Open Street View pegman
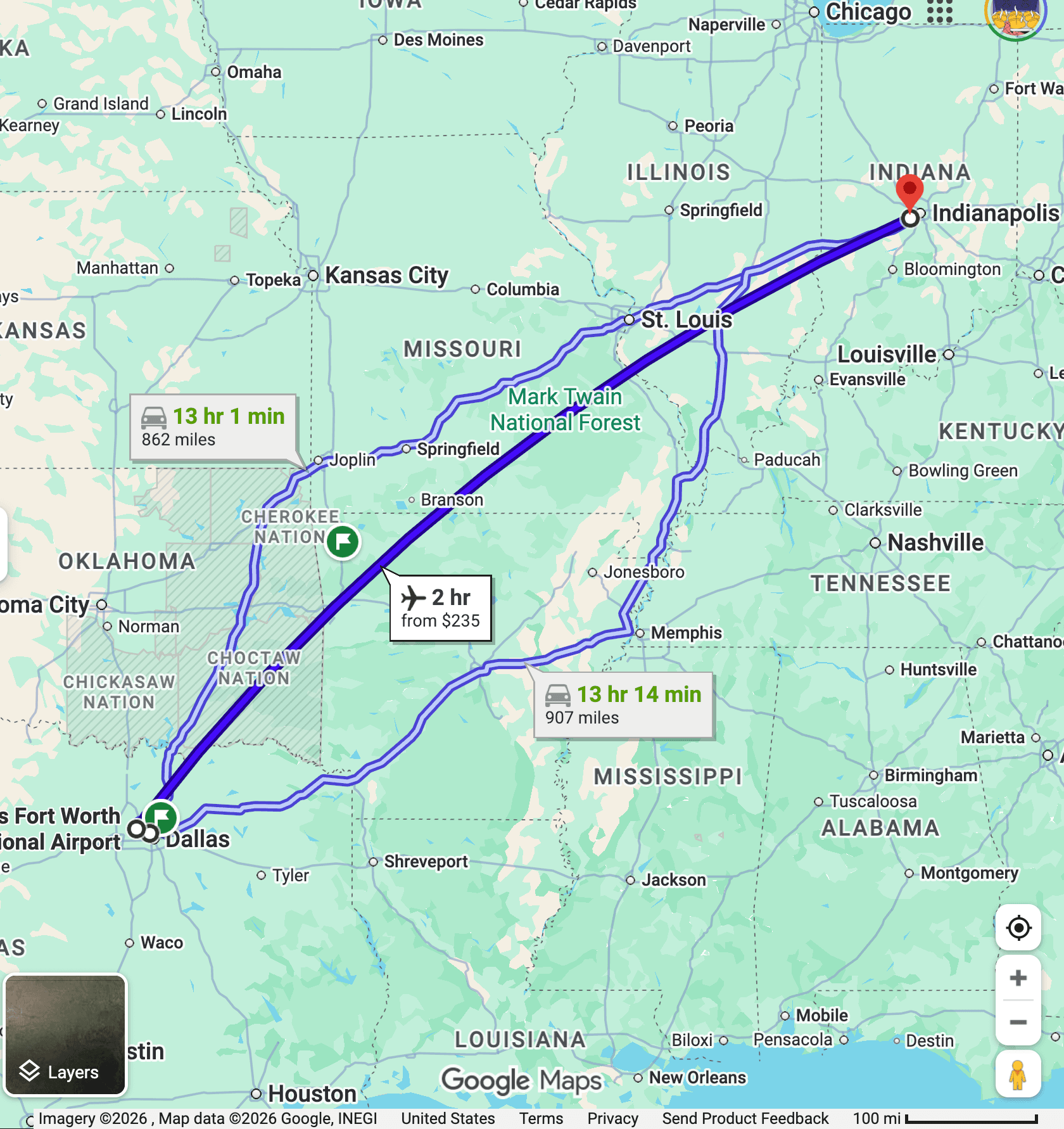 pos(1018,1075)
